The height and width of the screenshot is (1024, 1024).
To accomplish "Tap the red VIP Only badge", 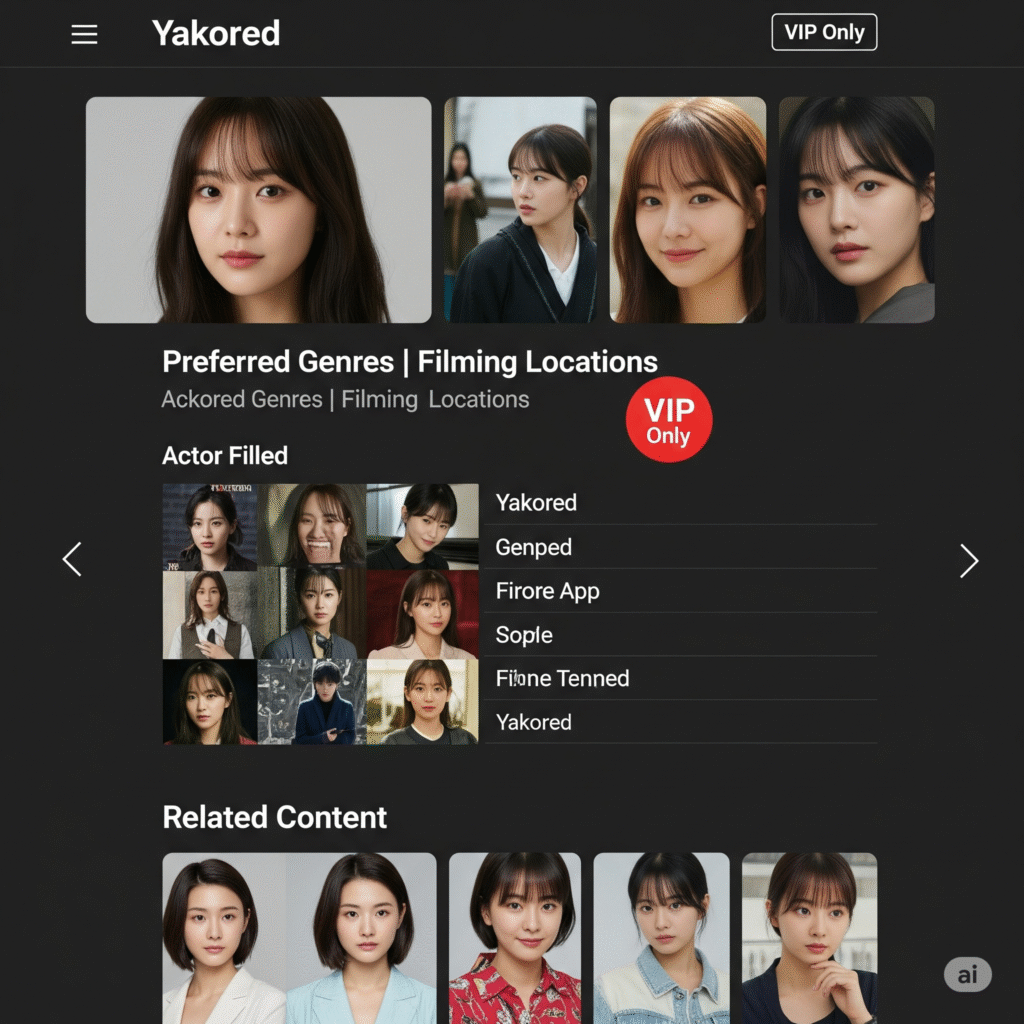I will [x=669, y=421].
